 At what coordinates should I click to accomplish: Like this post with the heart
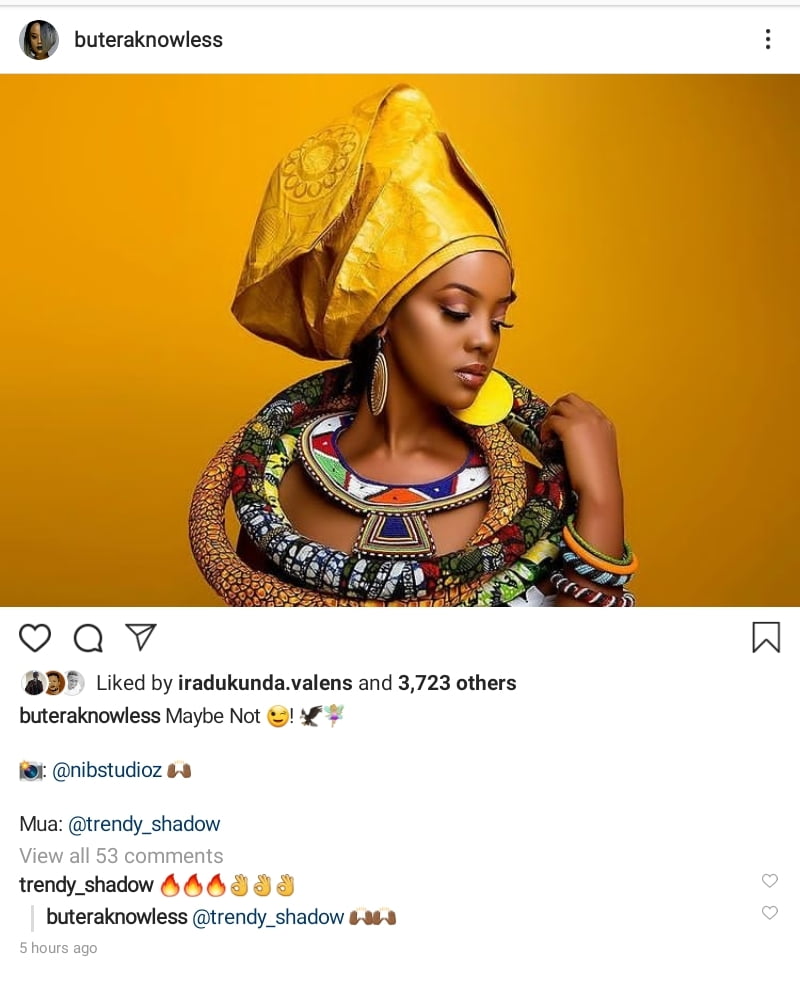(35, 638)
